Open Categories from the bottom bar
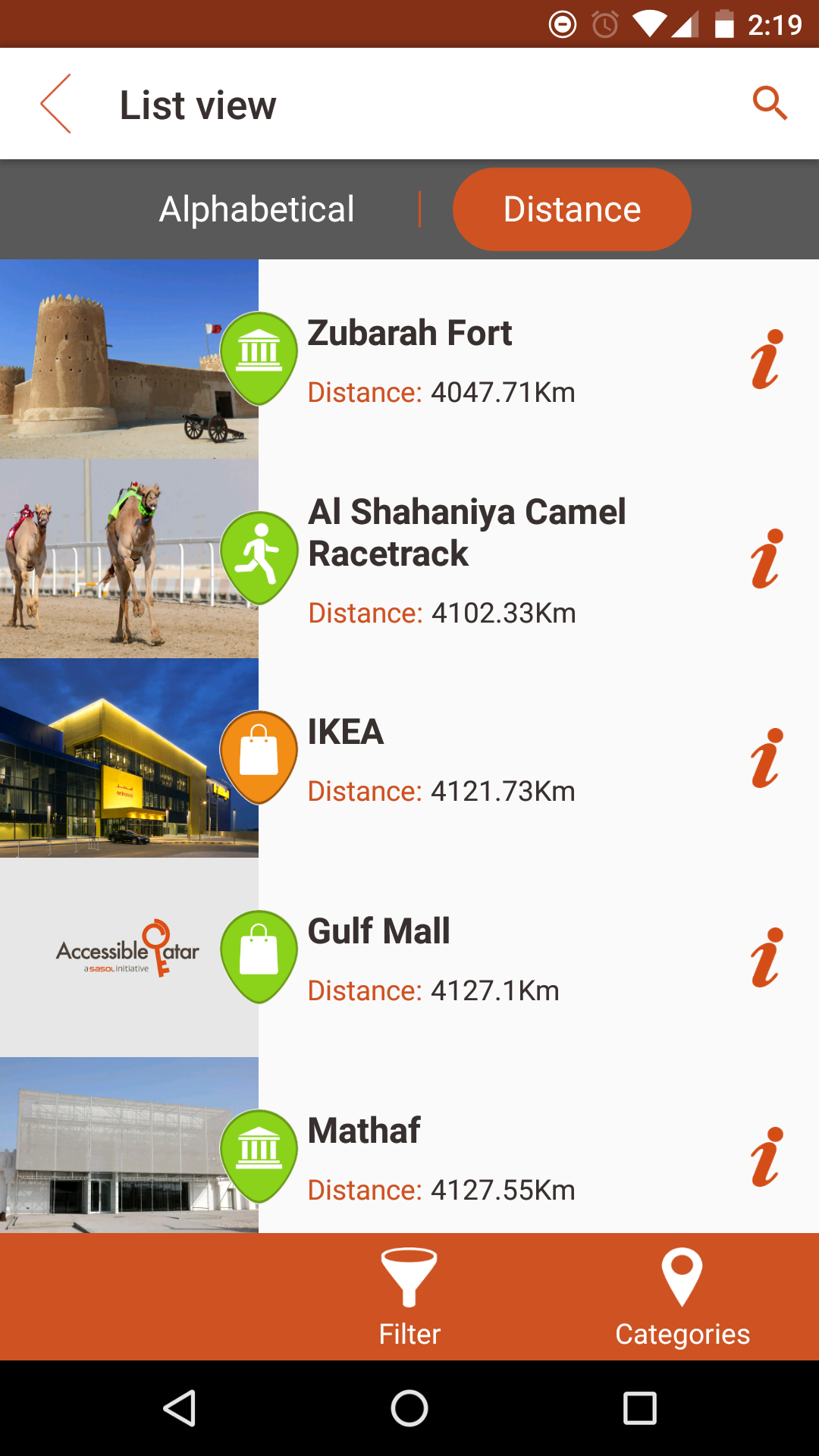Image resolution: width=819 pixels, height=1456 pixels. click(x=682, y=1297)
